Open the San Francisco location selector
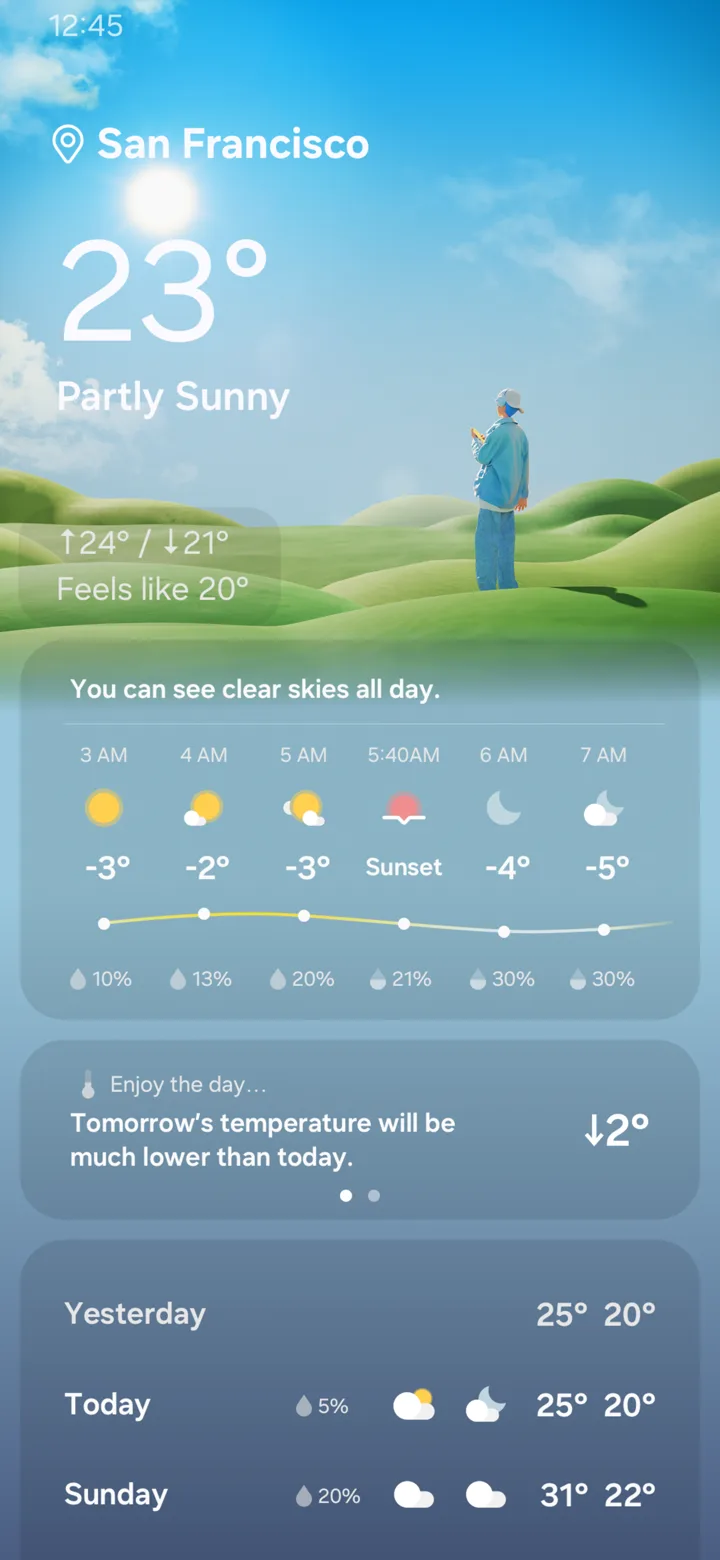 211,145
